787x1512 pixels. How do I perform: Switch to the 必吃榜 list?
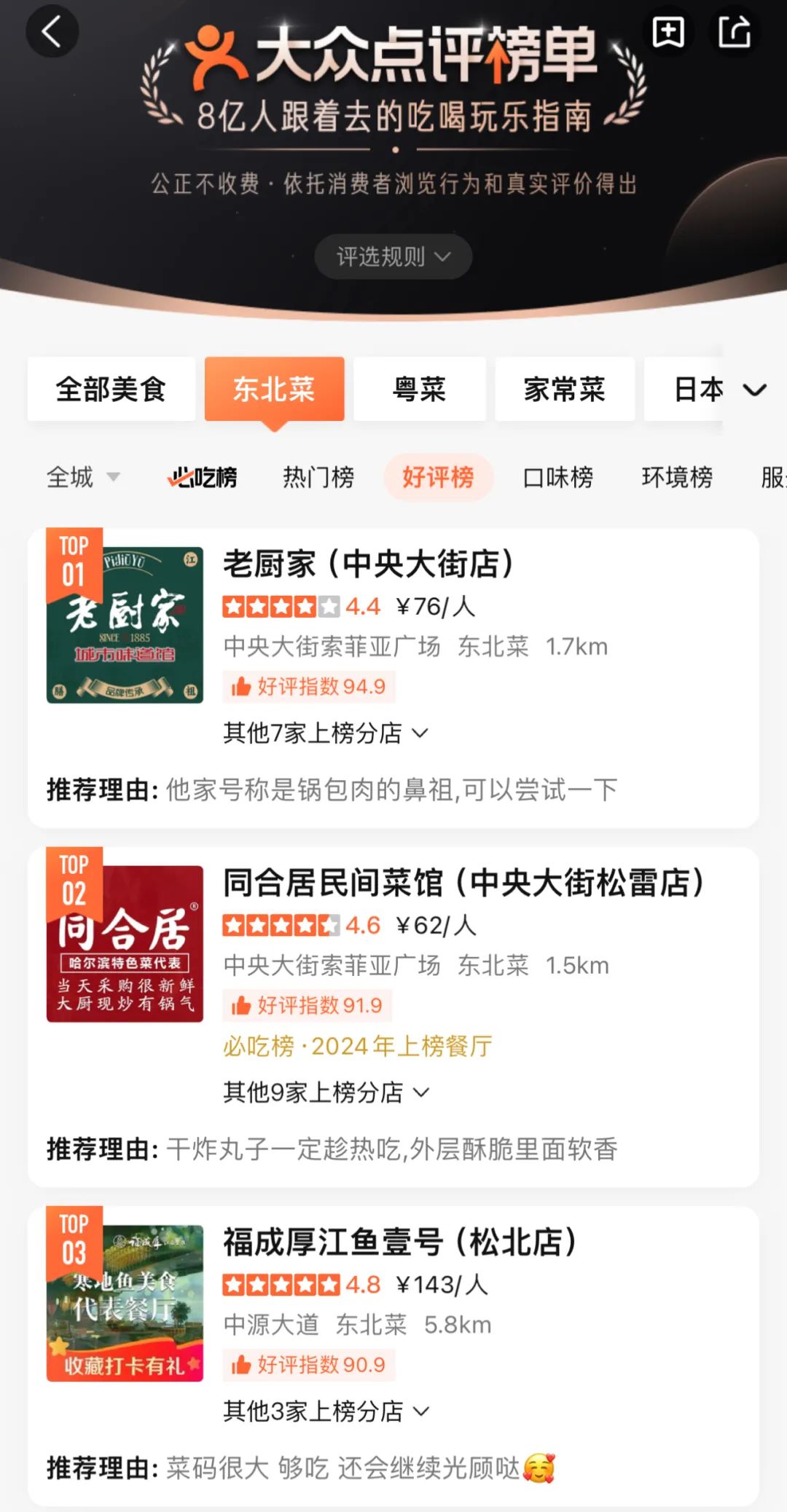tap(203, 477)
